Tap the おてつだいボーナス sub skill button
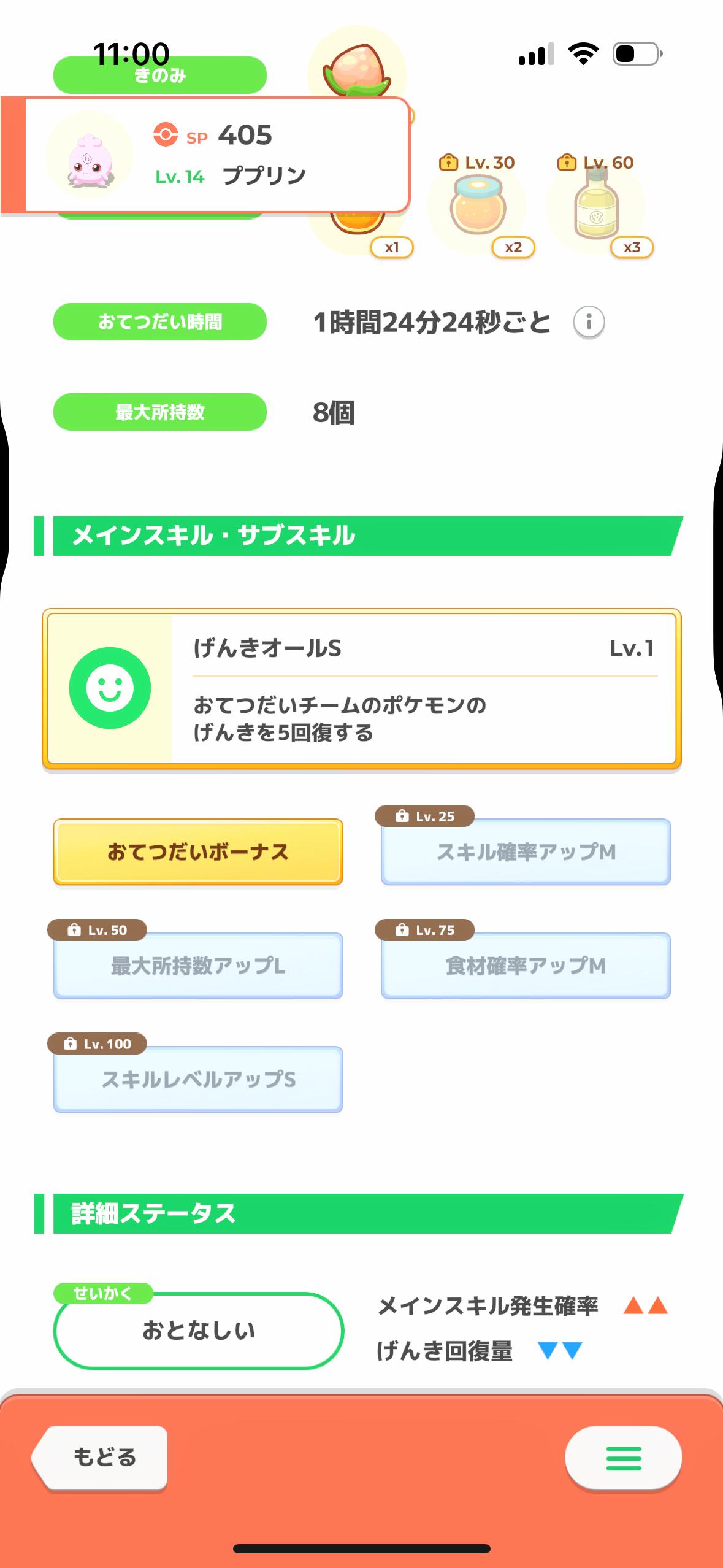723x1568 pixels. (198, 852)
